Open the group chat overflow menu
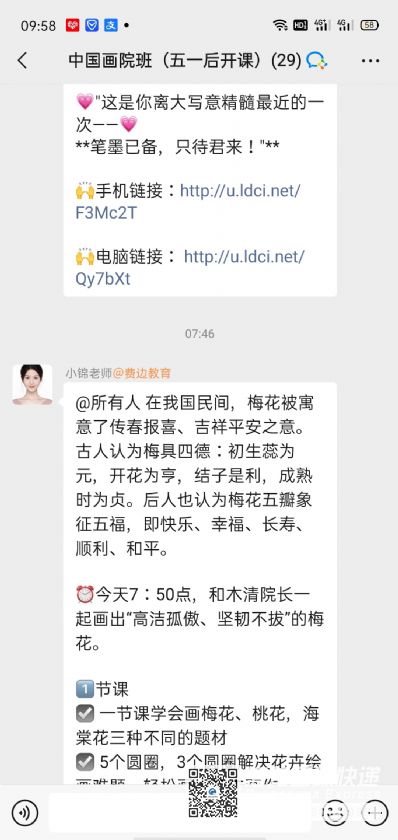The height and width of the screenshot is (840, 398). pos(371,61)
